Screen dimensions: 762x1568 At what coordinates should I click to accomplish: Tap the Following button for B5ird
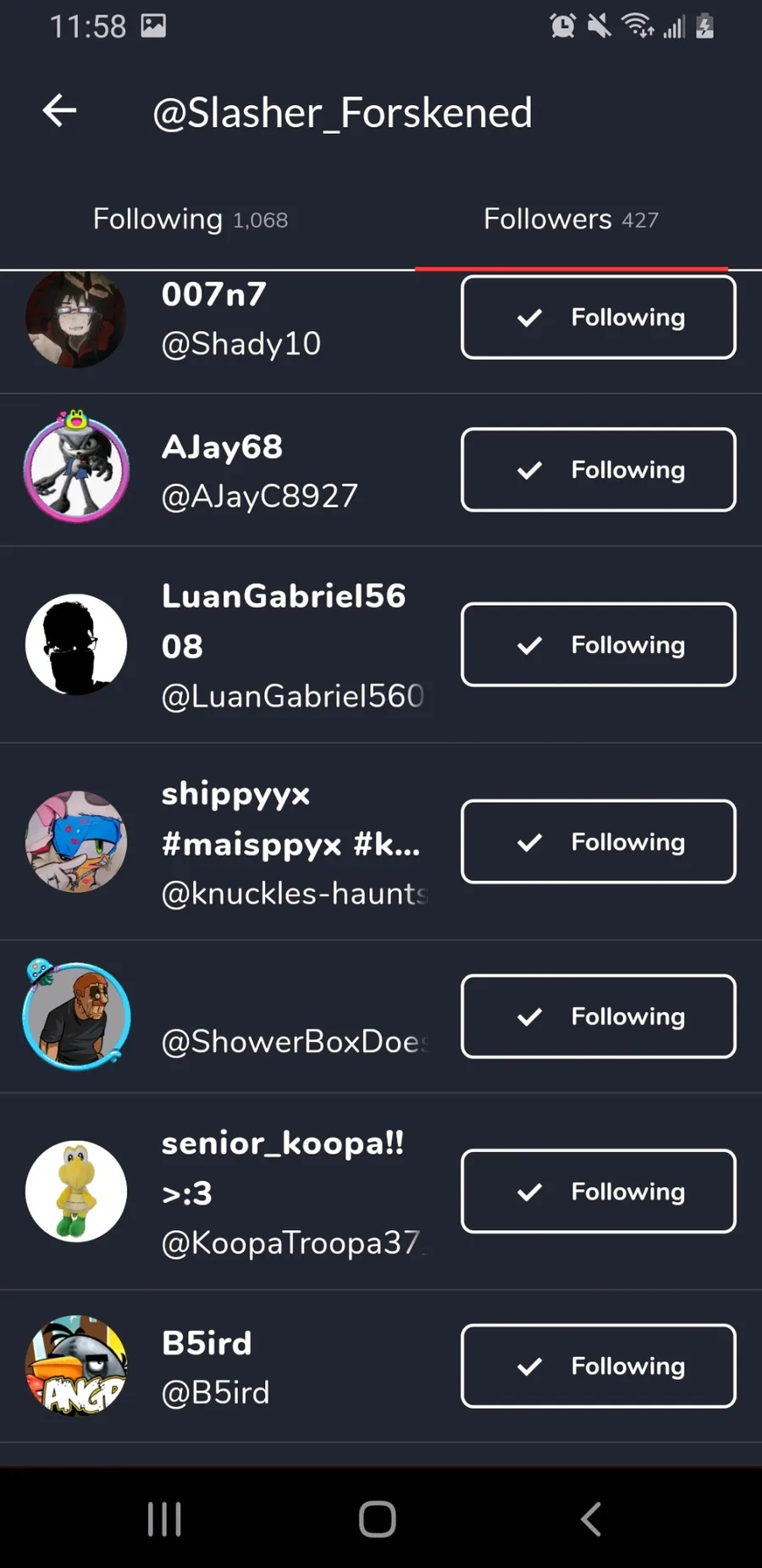point(598,1366)
